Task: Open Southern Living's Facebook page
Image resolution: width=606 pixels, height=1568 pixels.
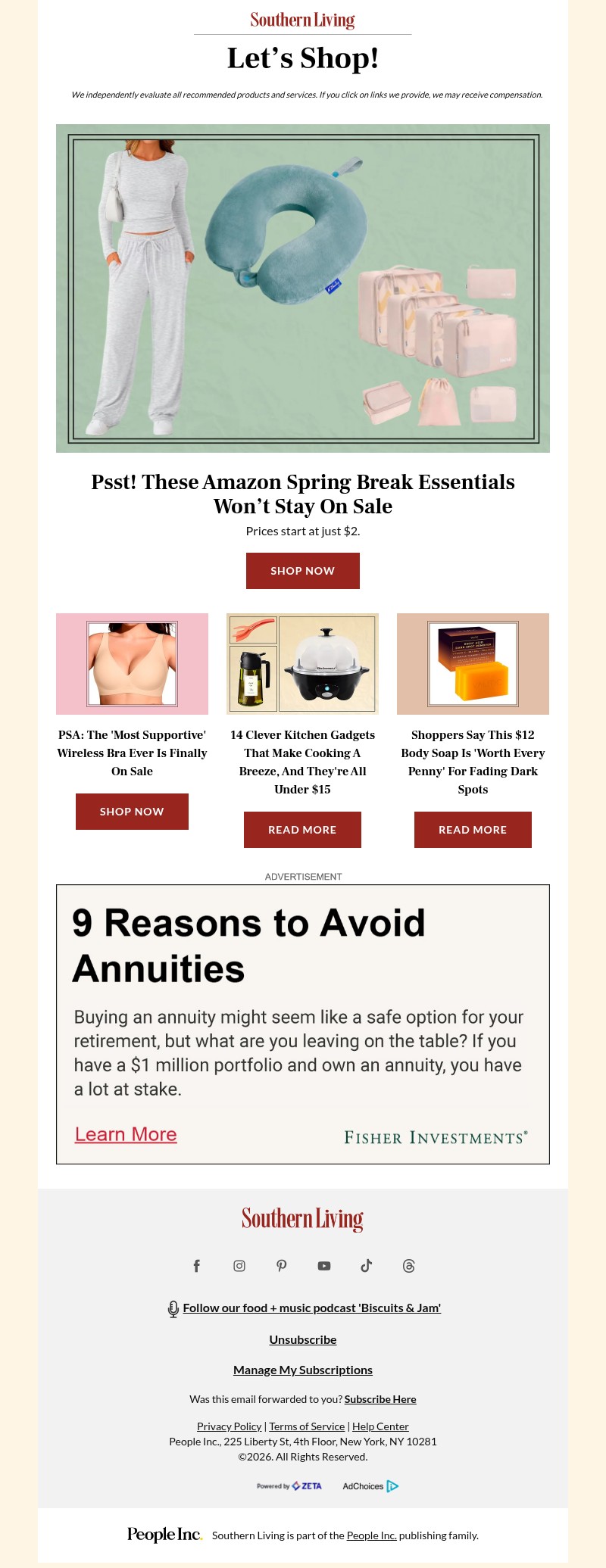Action: tap(197, 1265)
